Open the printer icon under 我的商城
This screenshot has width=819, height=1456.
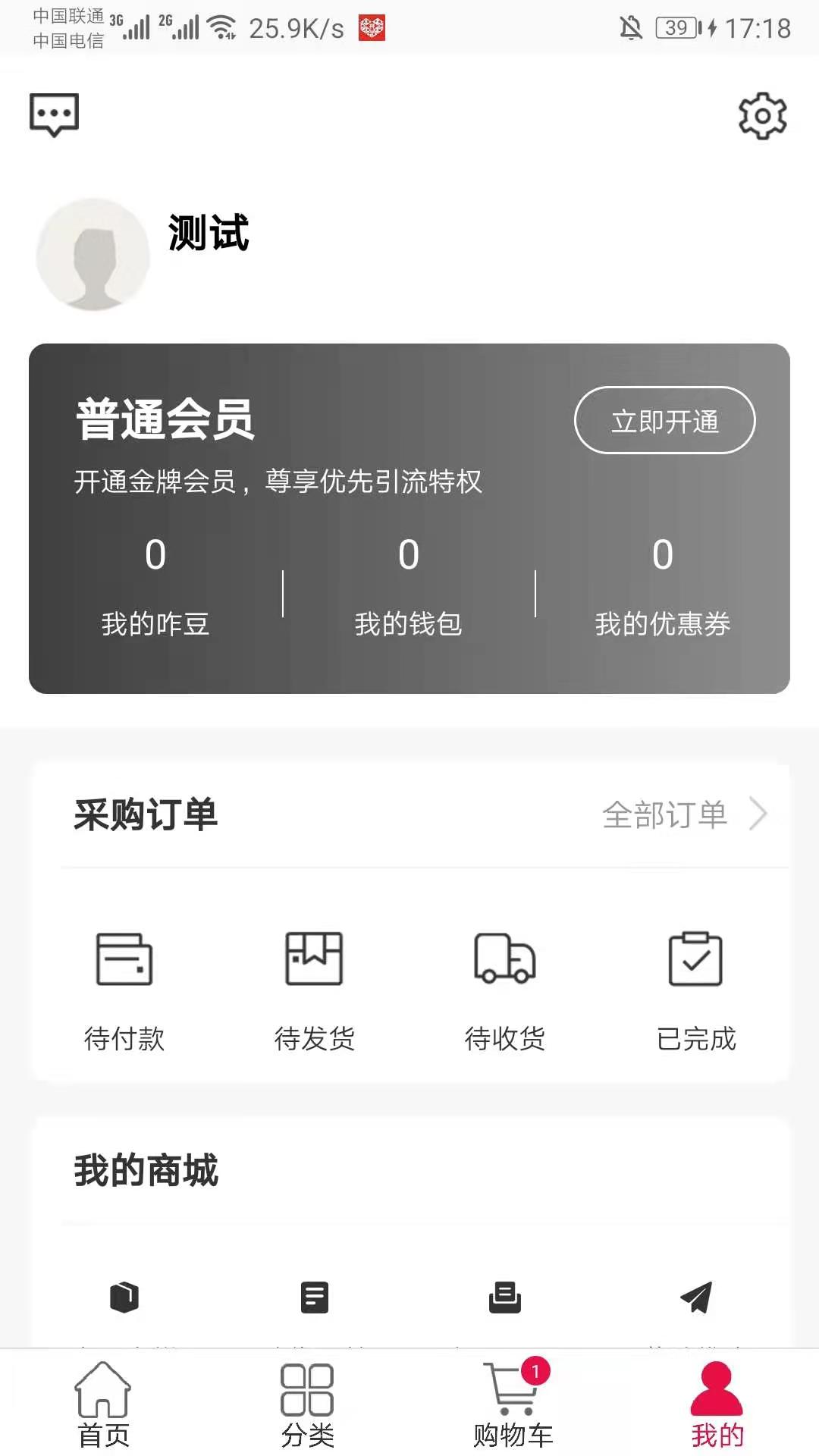[504, 1297]
